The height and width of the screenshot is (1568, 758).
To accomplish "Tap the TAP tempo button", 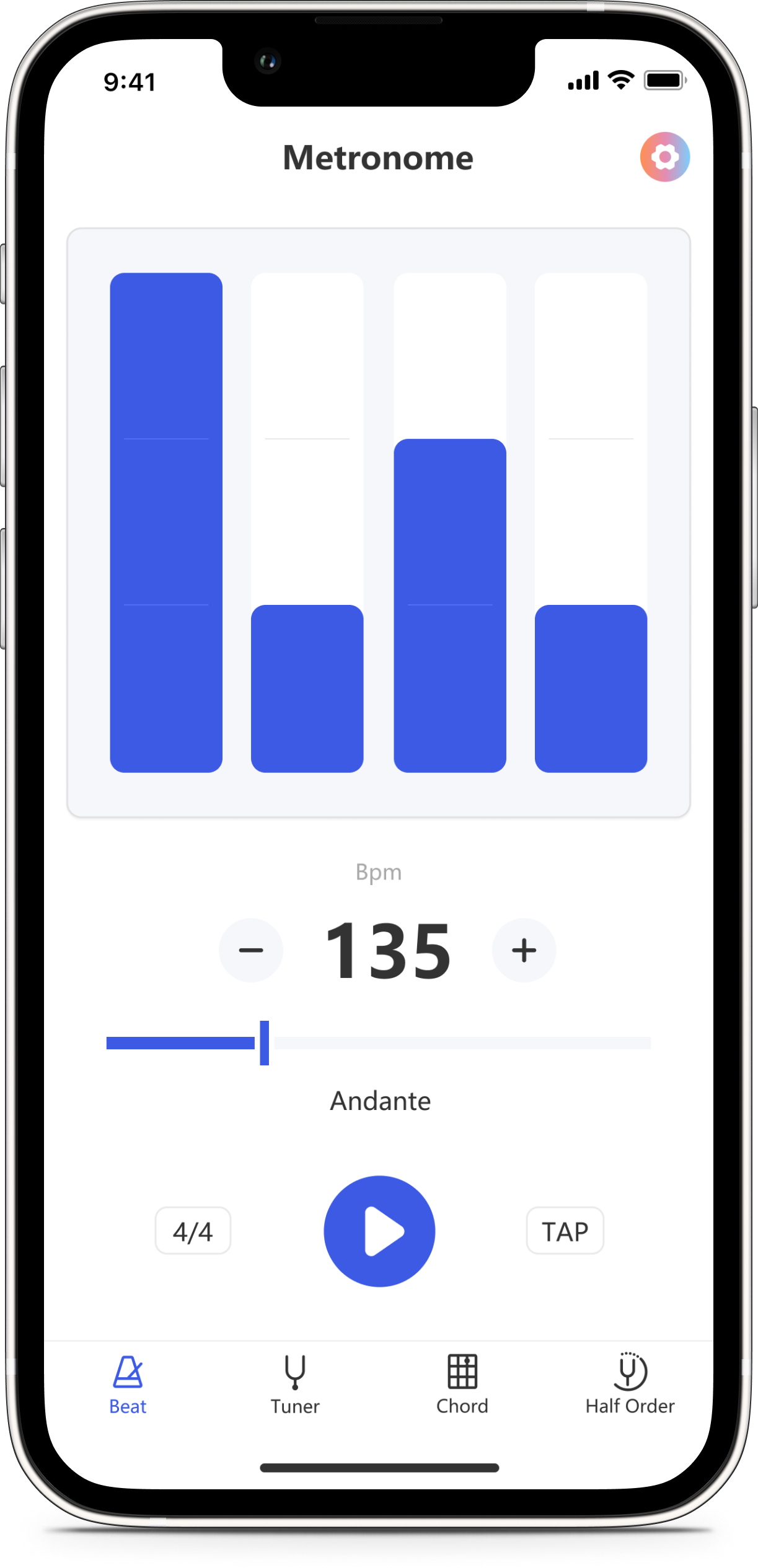I will pos(565,1231).
